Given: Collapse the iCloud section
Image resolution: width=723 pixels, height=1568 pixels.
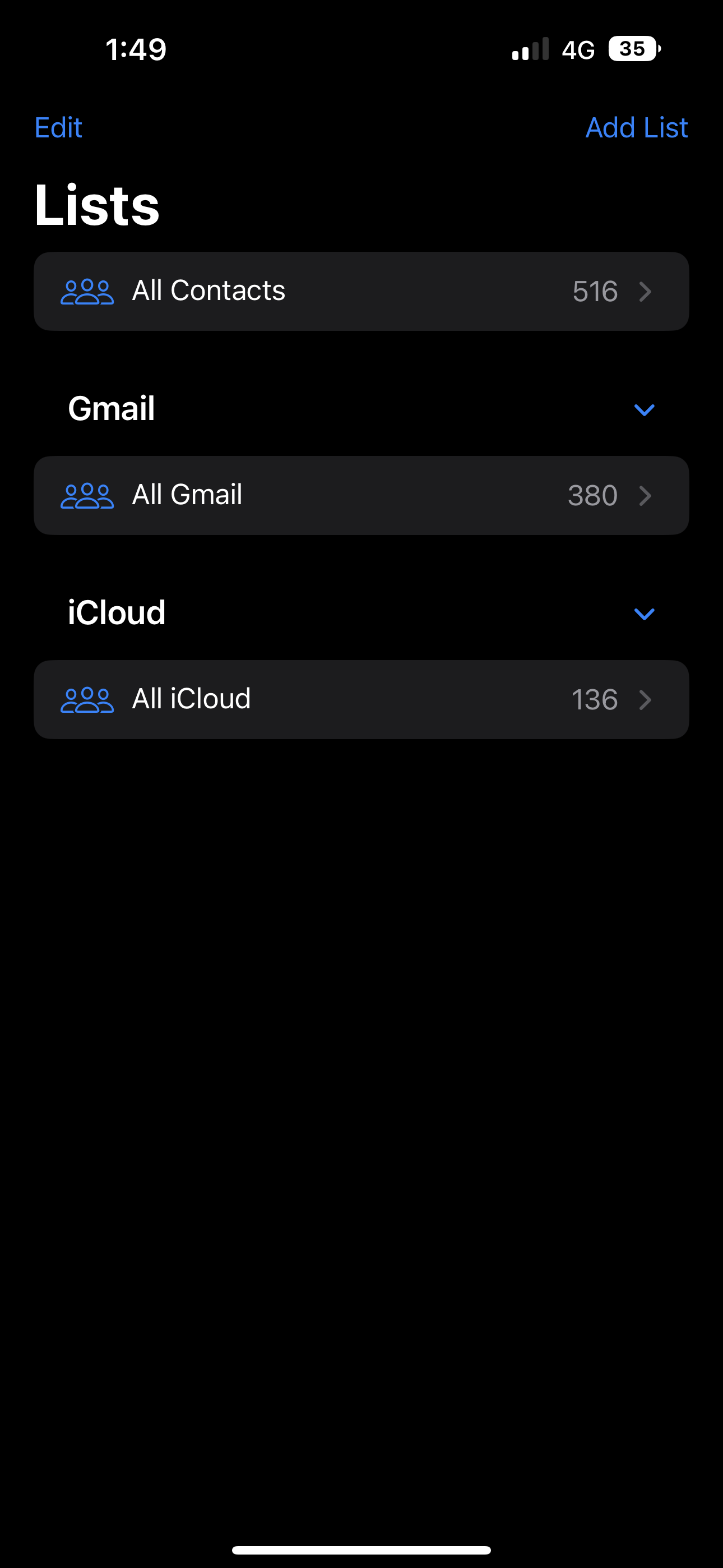Looking at the screenshot, I should coord(644,614).
